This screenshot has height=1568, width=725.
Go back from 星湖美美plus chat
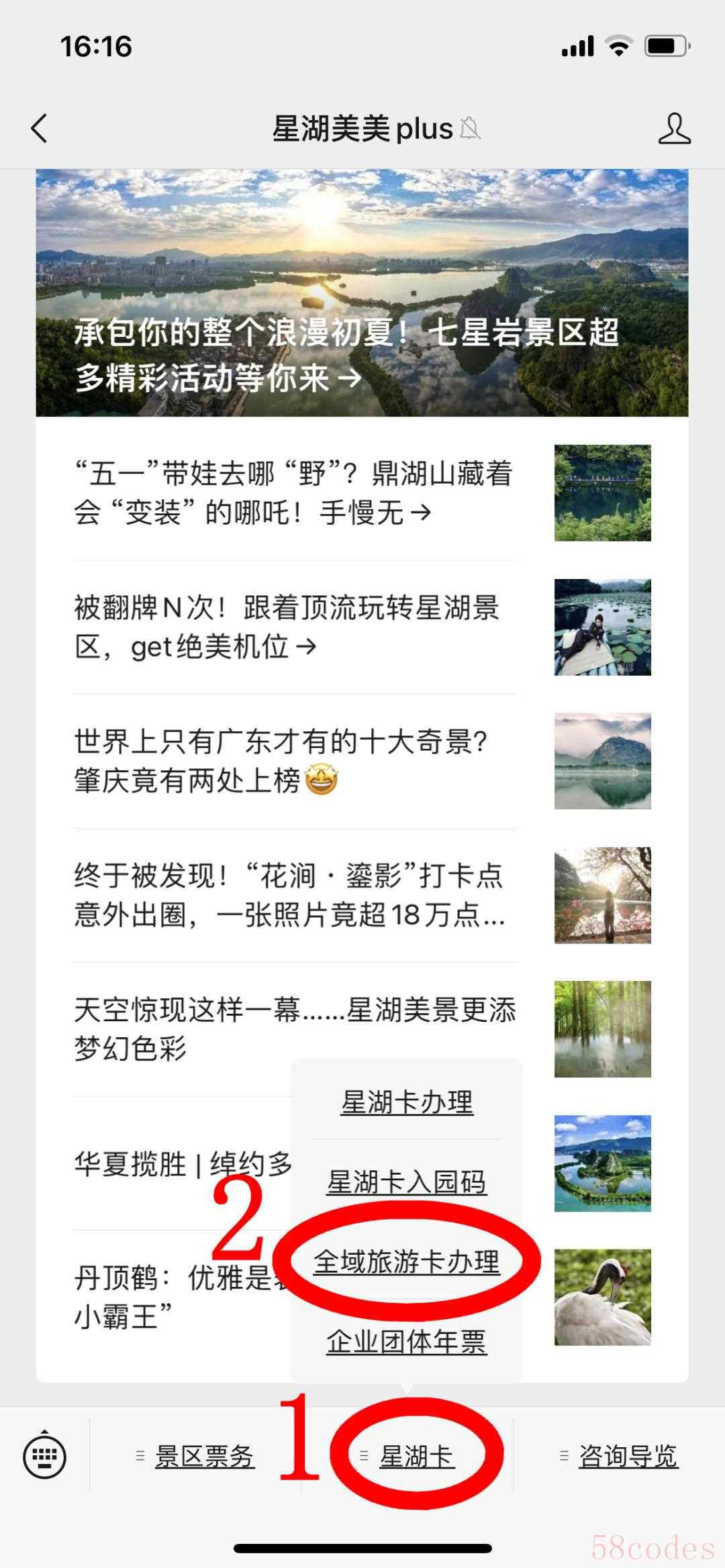40,128
